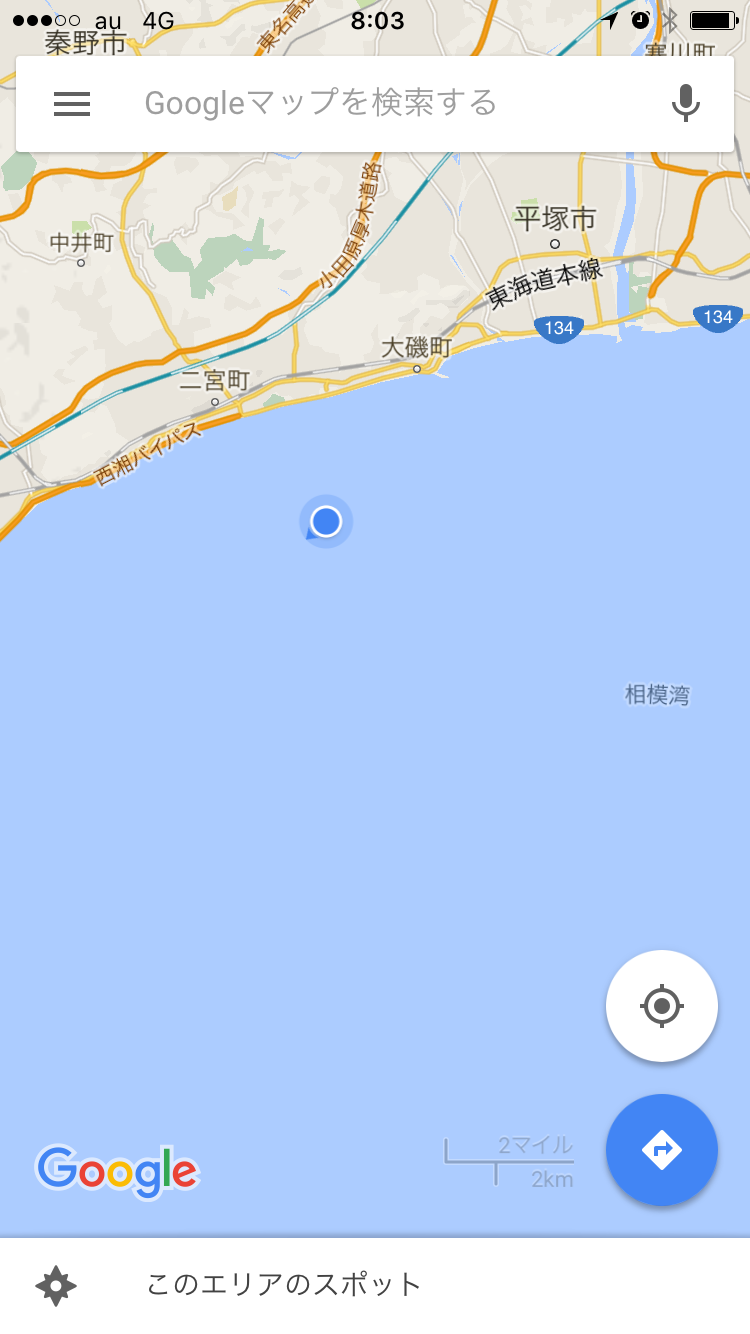Open directions with the blue arrow button
This screenshot has height=1334, width=750.
(662, 1150)
